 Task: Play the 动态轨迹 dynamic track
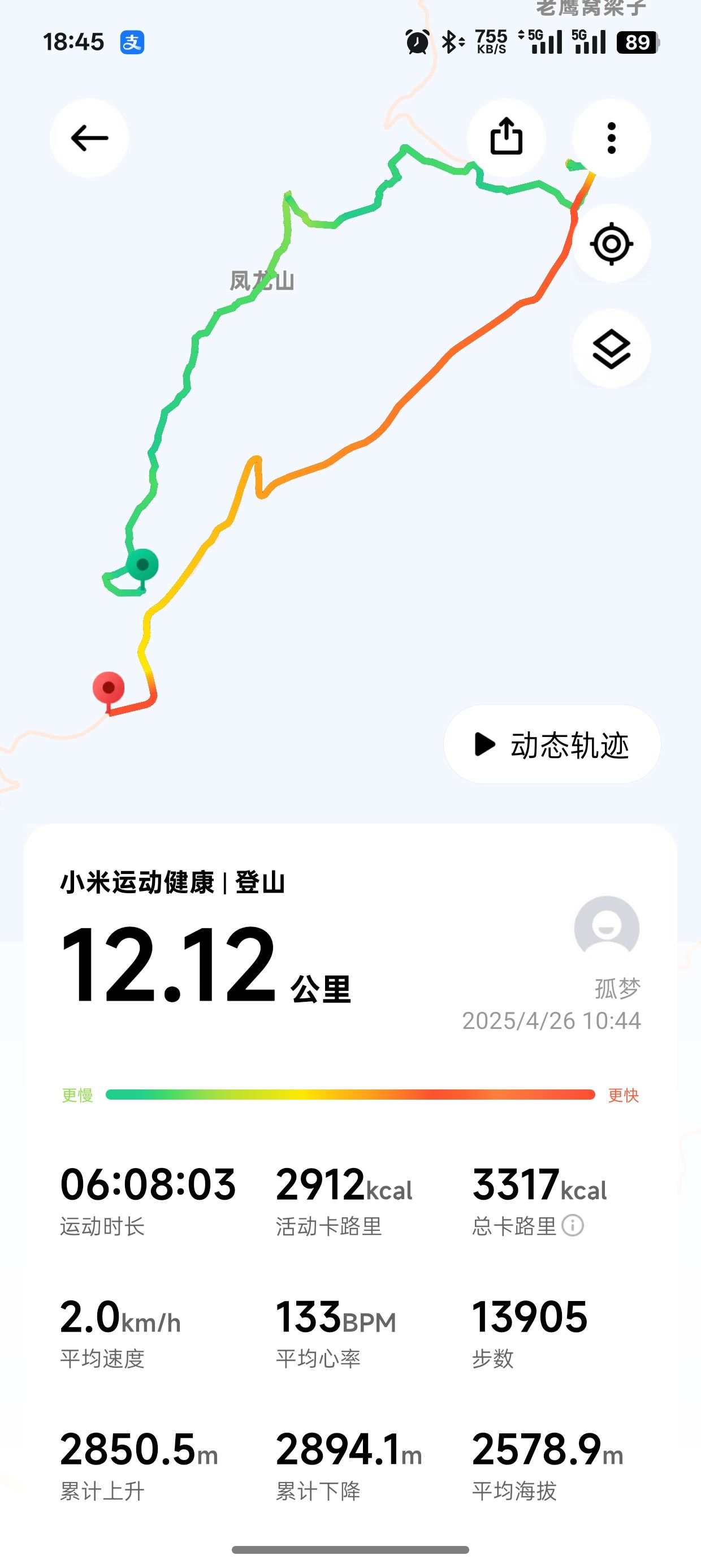coord(552,744)
